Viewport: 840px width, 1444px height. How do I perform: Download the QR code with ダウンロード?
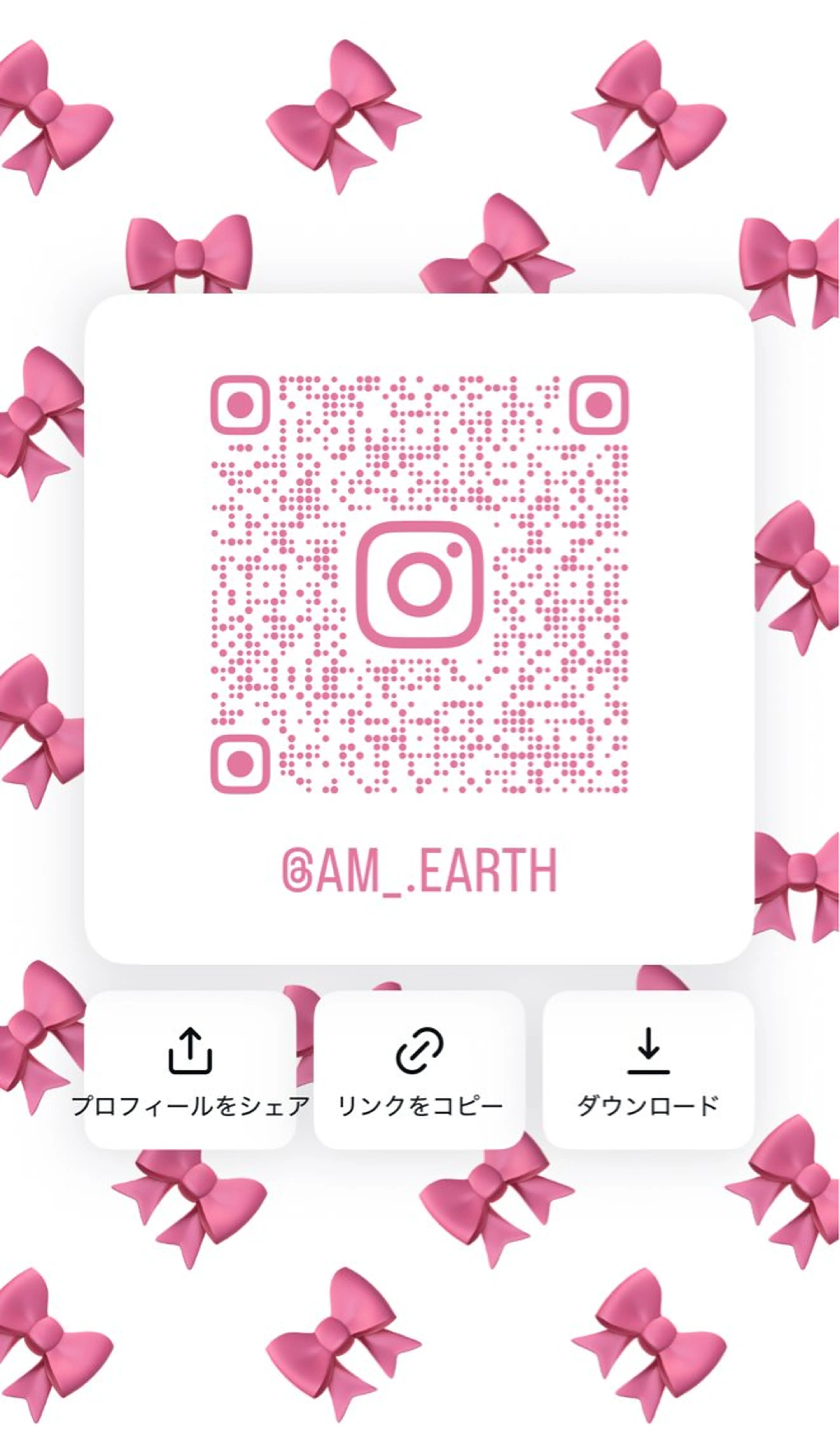pyautogui.click(x=648, y=1069)
